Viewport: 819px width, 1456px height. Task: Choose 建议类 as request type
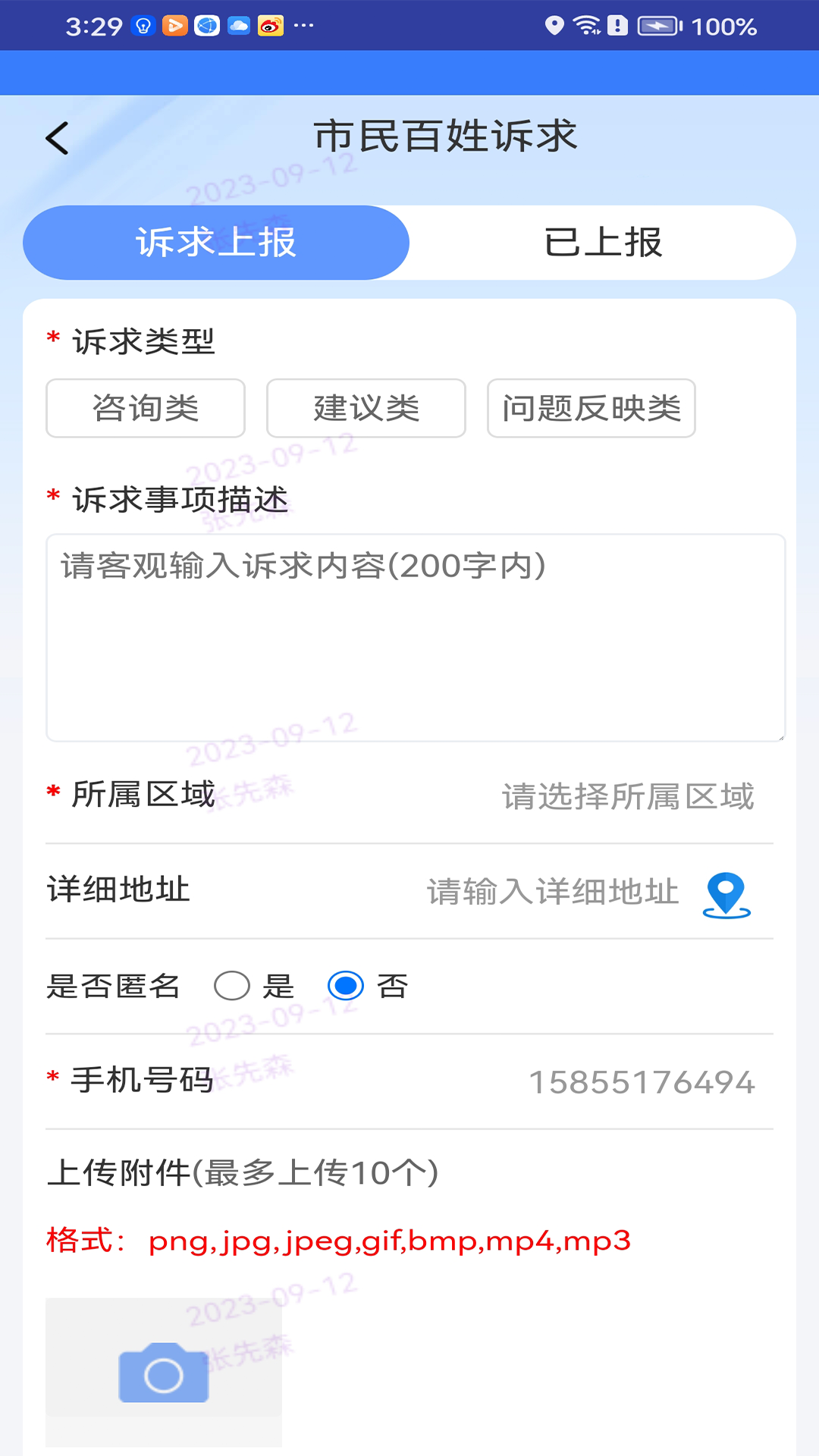coord(366,408)
